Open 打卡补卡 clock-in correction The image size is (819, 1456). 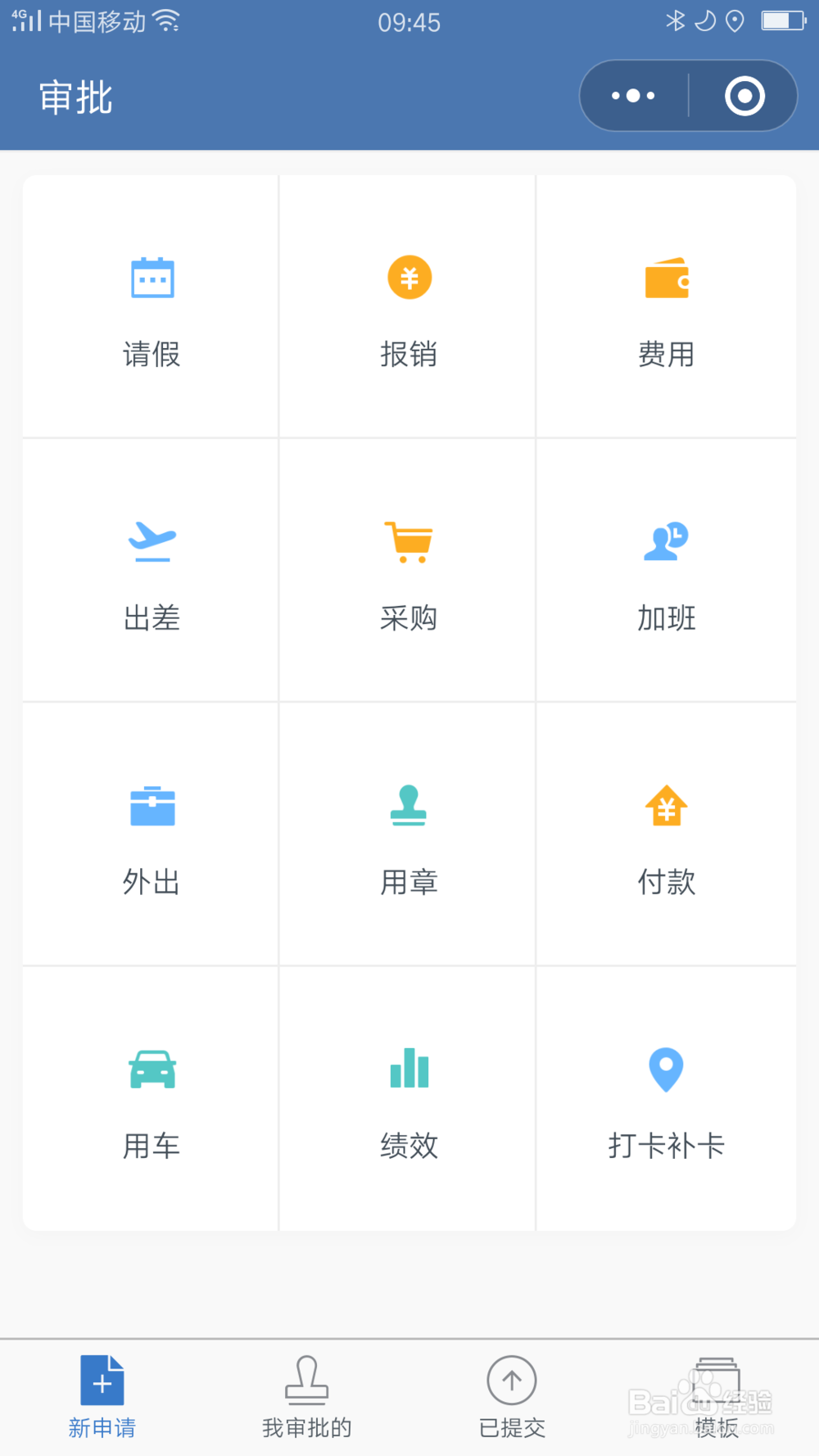(x=666, y=1098)
